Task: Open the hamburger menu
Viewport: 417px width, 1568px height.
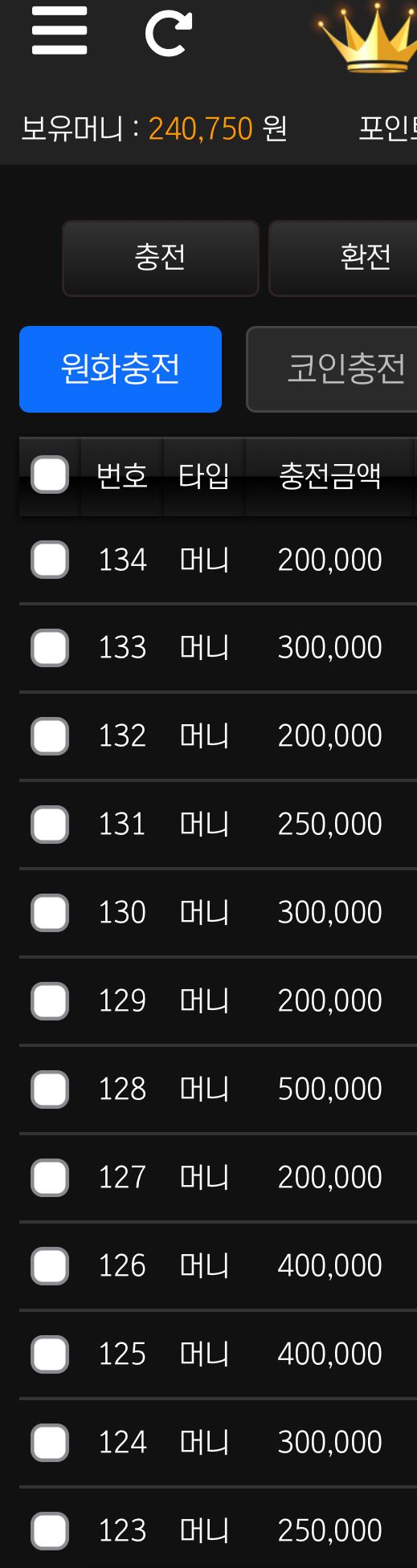Action: point(59,31)
